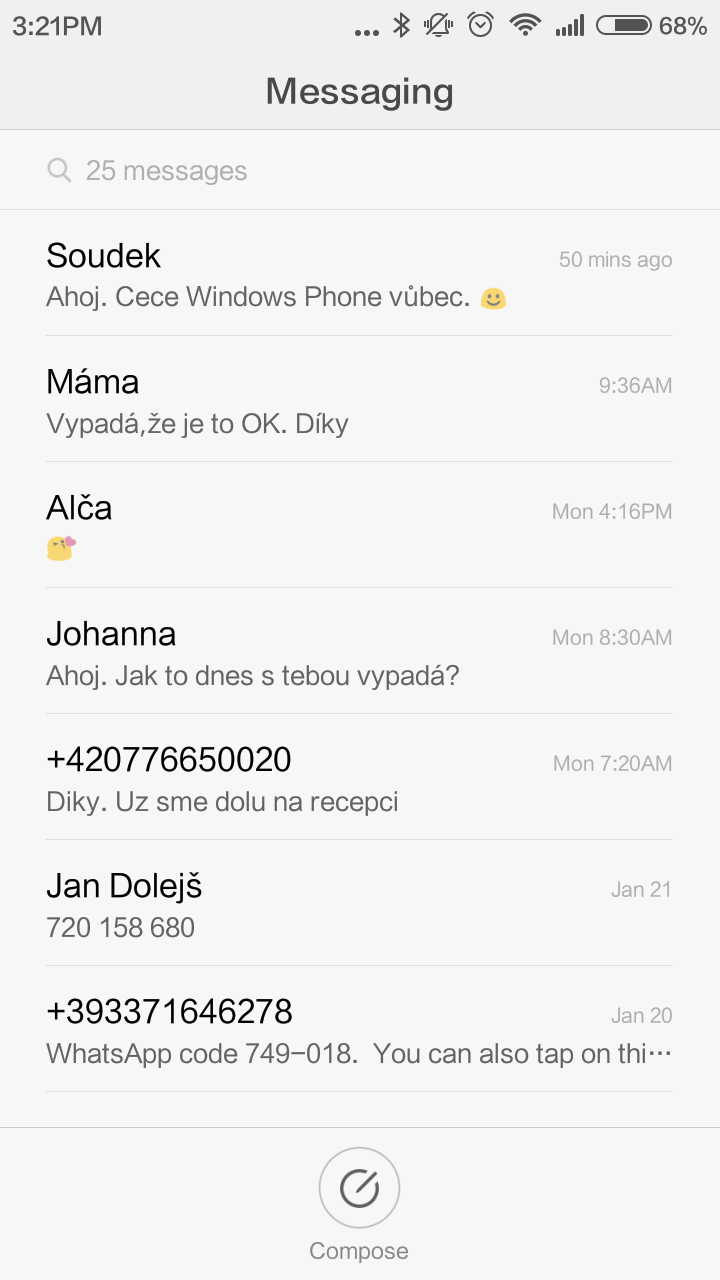Select the Jan Dolejš conversation
Screen dimensions: 720x1280
coord(360,903)
